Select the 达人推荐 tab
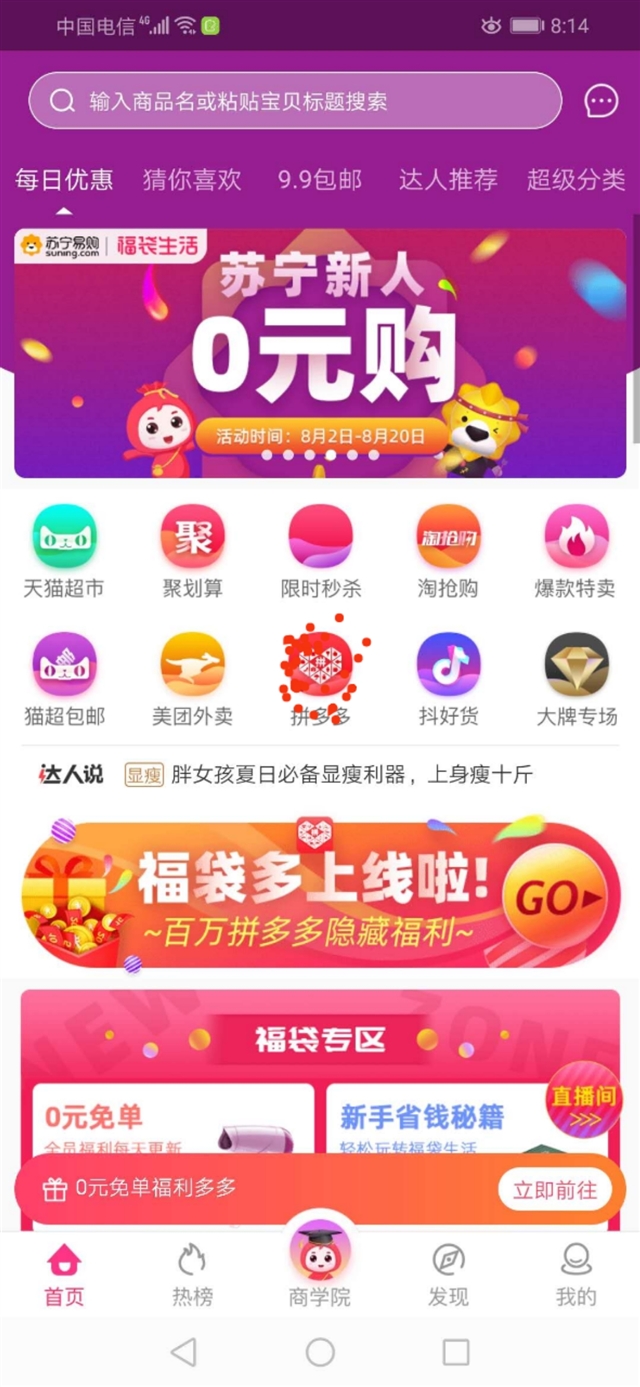 click(448, 180)
